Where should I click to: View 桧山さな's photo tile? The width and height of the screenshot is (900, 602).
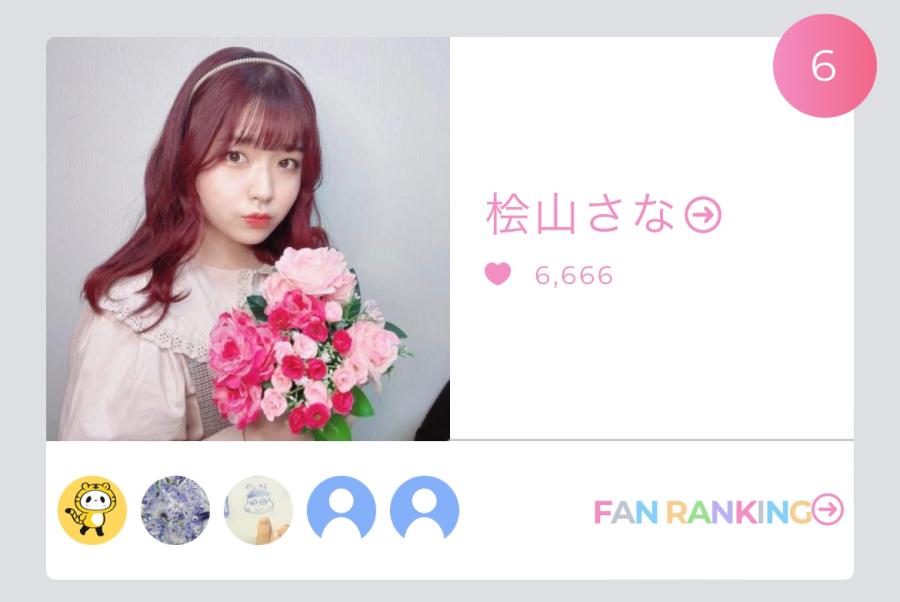coord(248,239)
